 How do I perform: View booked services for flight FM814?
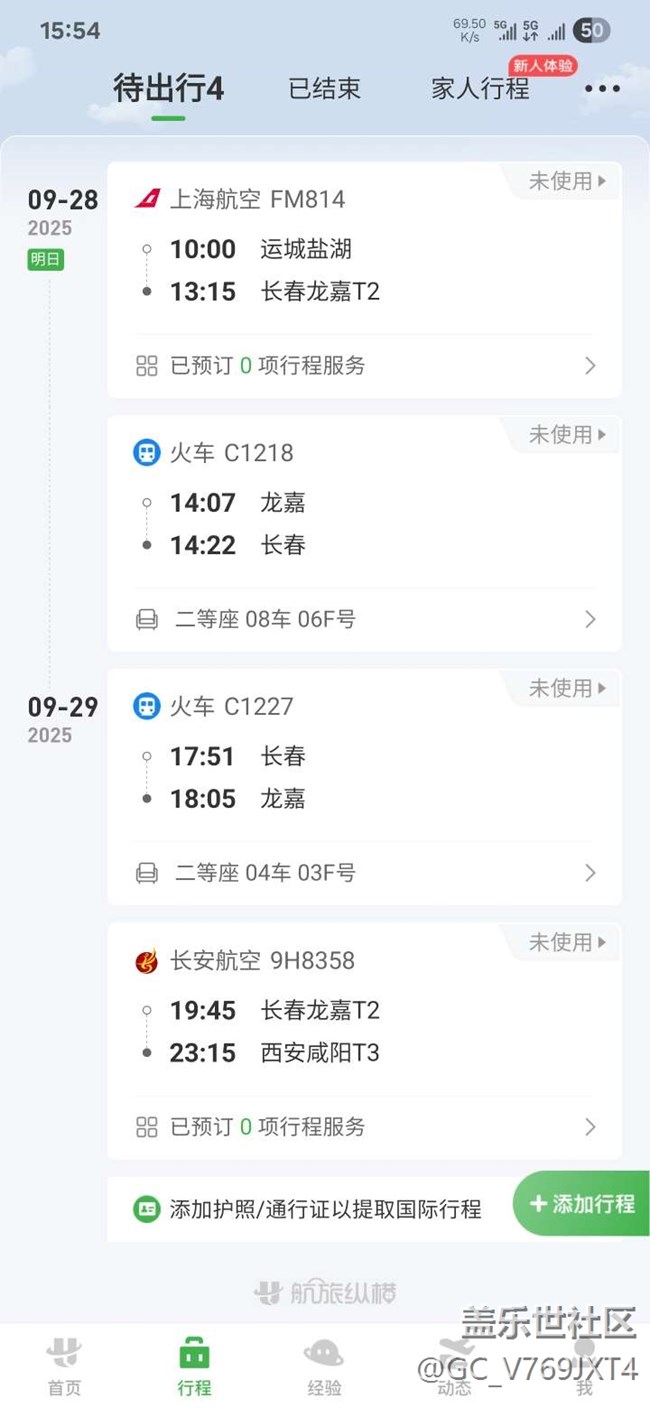tap(365, 366)
